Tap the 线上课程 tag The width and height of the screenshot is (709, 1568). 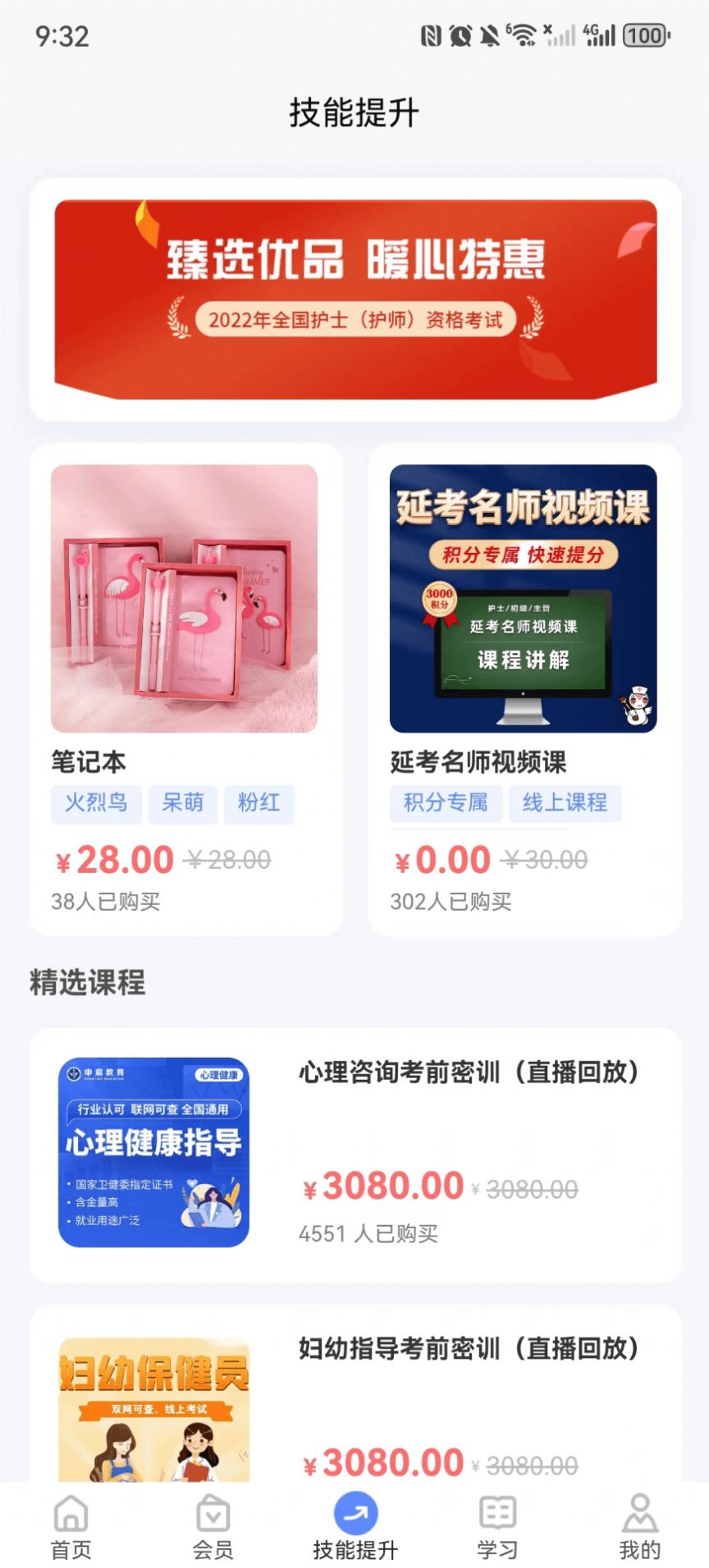click(564, 804)
